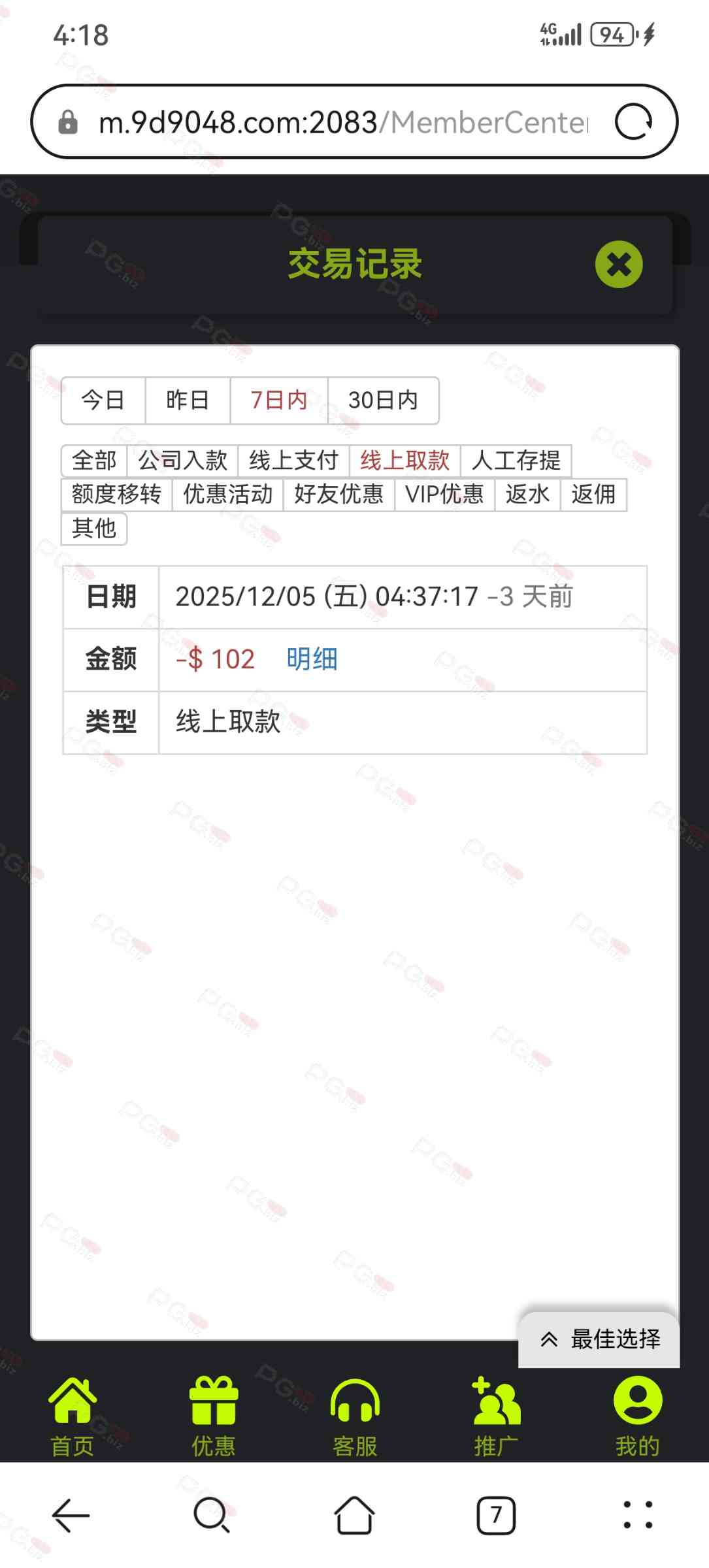709x1568 pixels.
Task: Select the 优惠活动 filter
Action: (x=227, y=494)
